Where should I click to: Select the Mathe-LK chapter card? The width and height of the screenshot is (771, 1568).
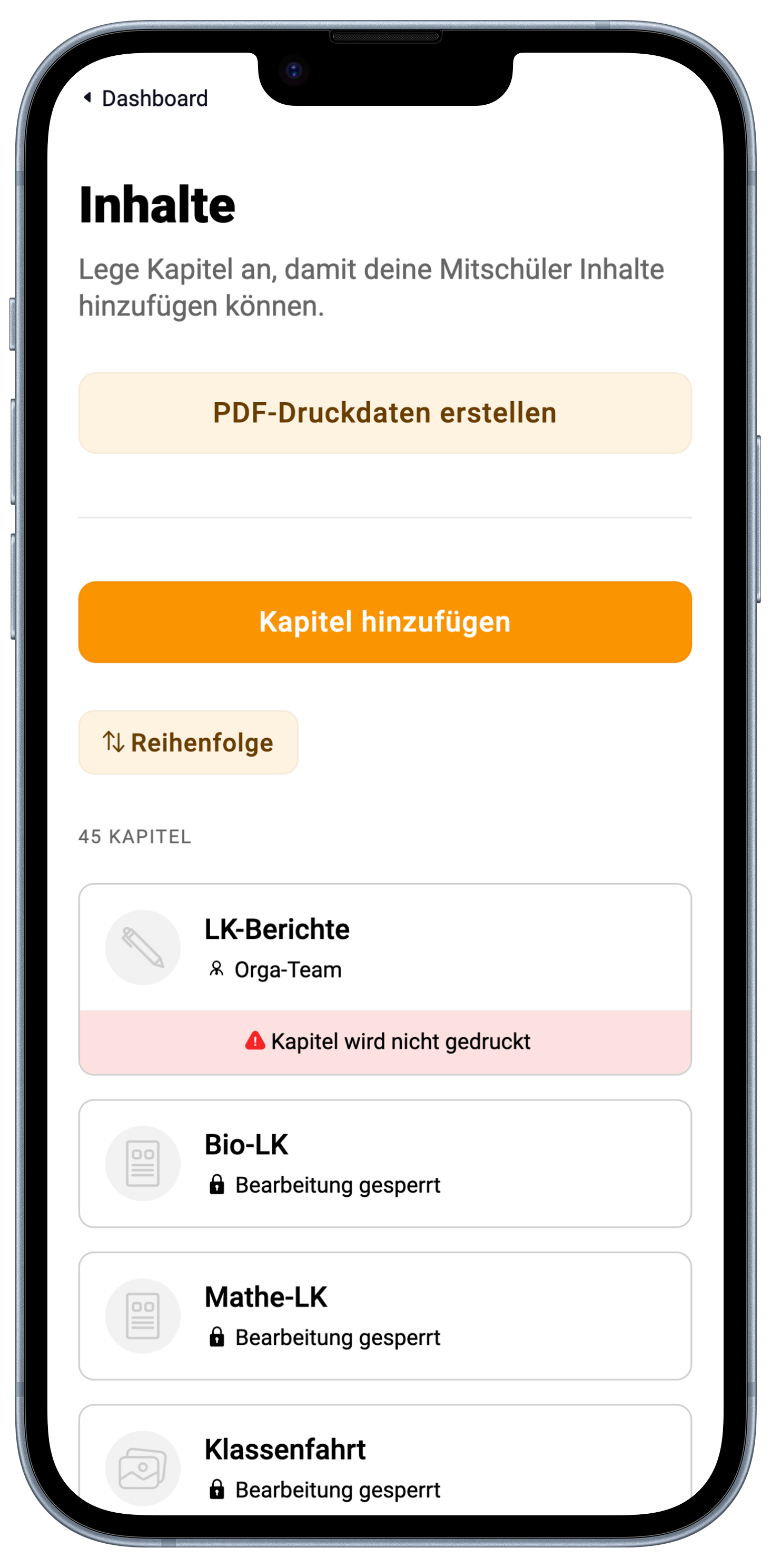pyautogui.click(x=385, y=1315)
